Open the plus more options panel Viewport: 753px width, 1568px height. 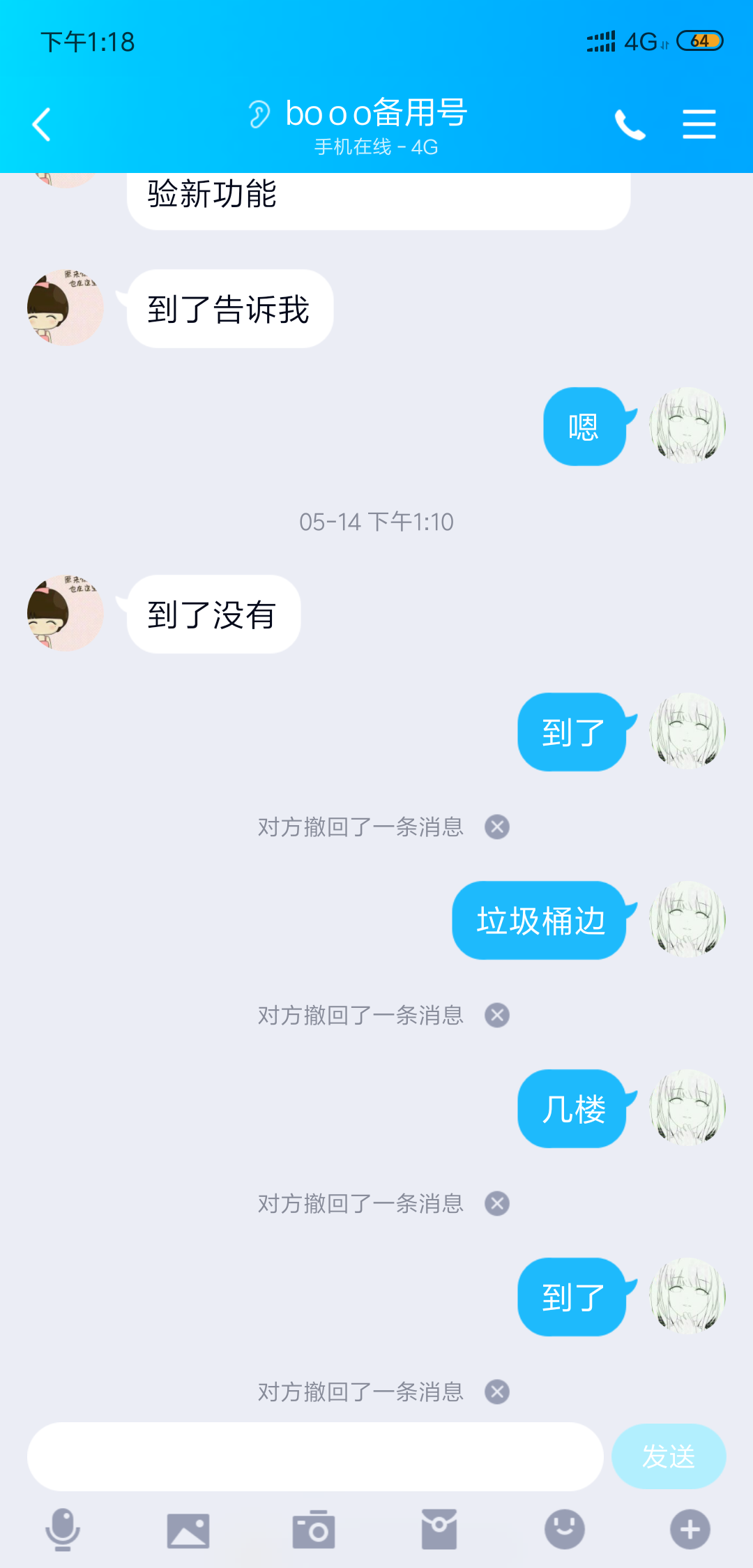[x=690, y=1529]
